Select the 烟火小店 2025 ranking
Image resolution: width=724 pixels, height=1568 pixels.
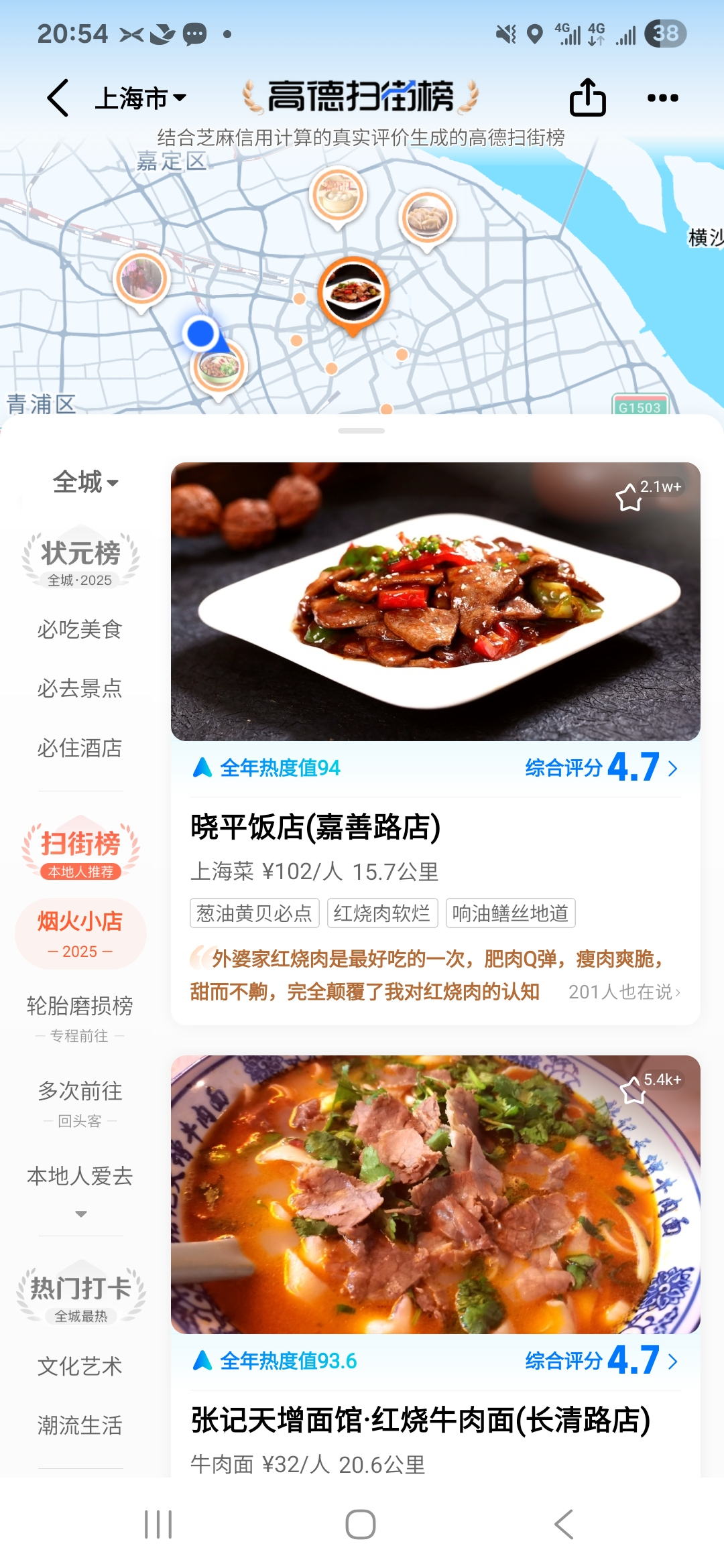pyautogui.click(x=80, y=933)
